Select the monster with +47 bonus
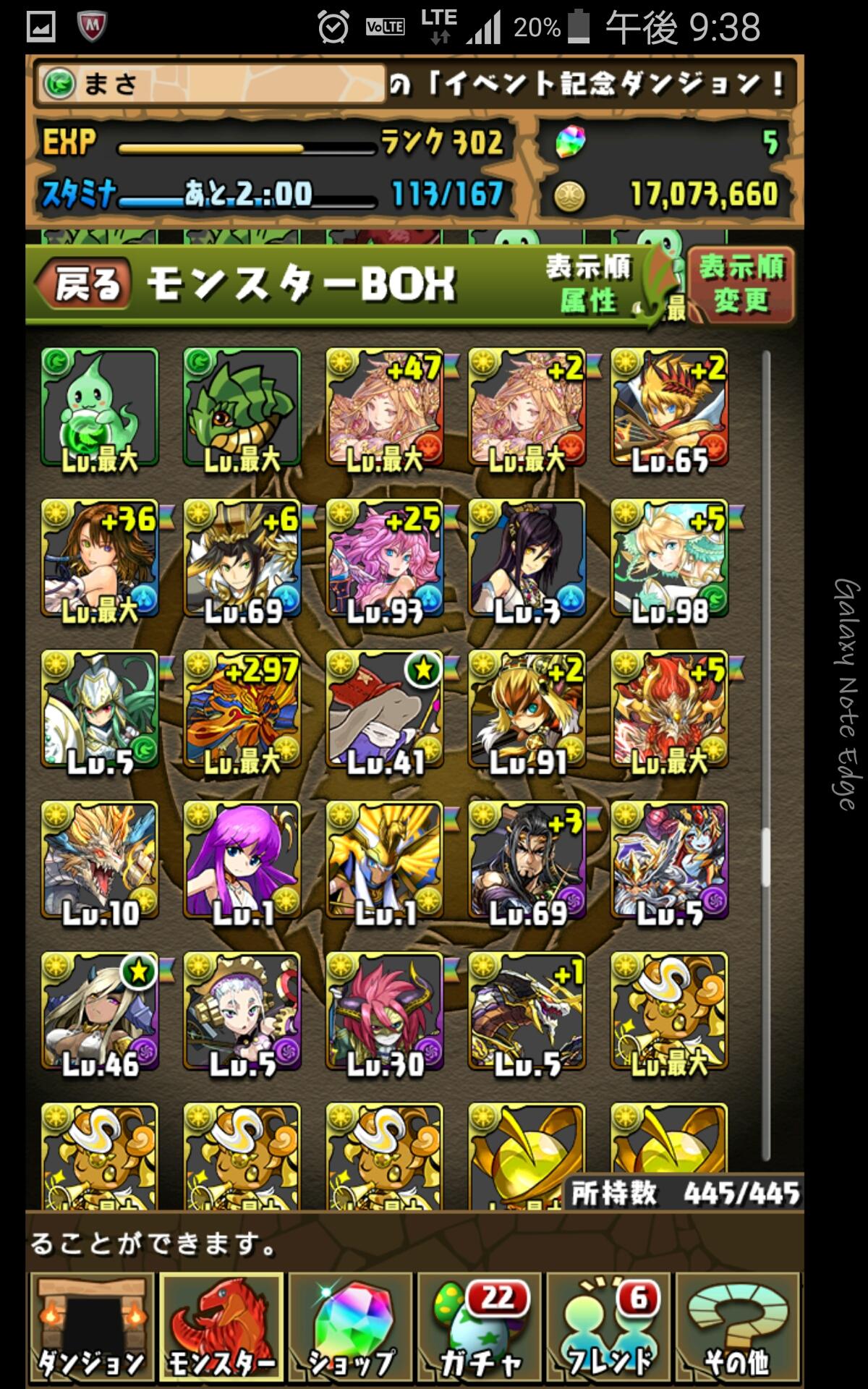868x1389 pixels. 384,407
